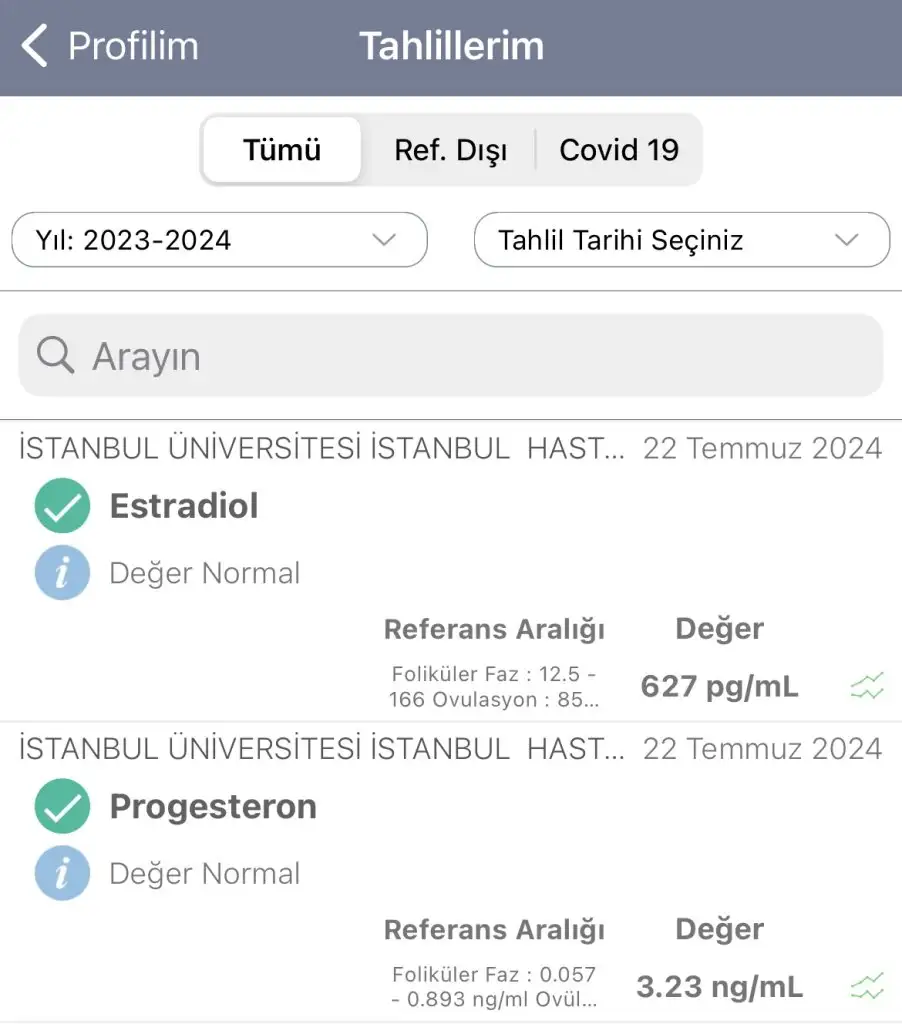The width and height of the screenshot is (902, 1024).
Task: Tap the Arayın search field
Action: [450, 356]
